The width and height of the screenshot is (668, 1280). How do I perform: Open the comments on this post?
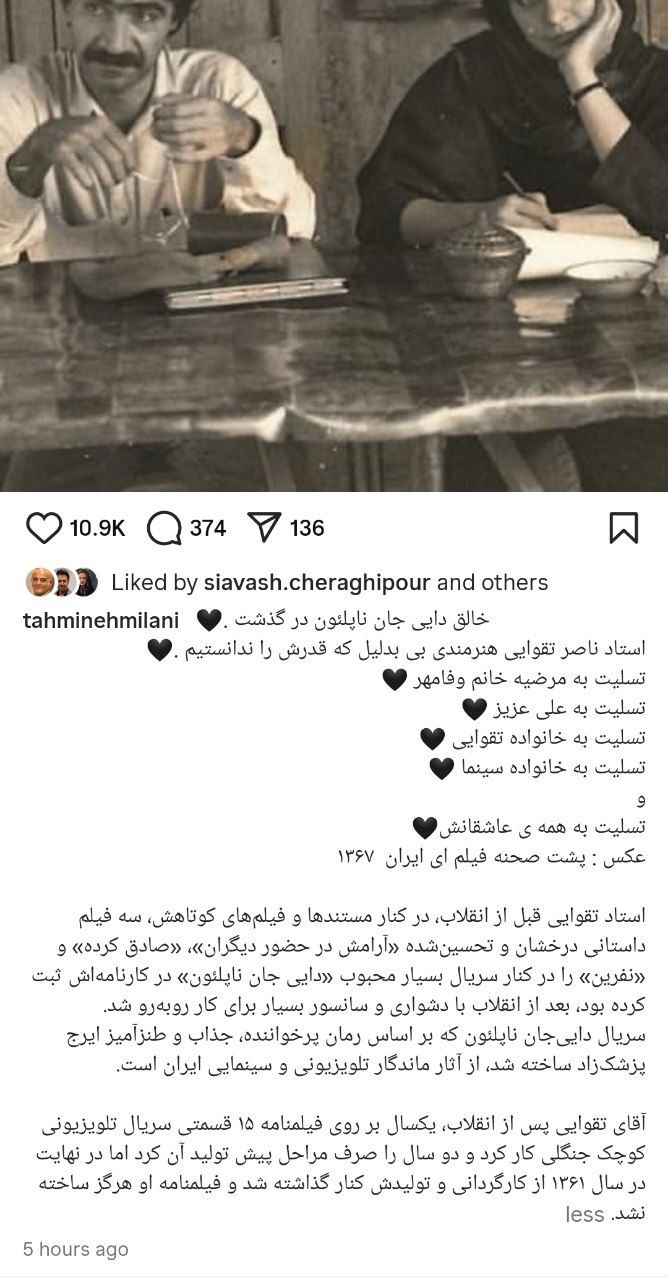[x=164, y=528]
